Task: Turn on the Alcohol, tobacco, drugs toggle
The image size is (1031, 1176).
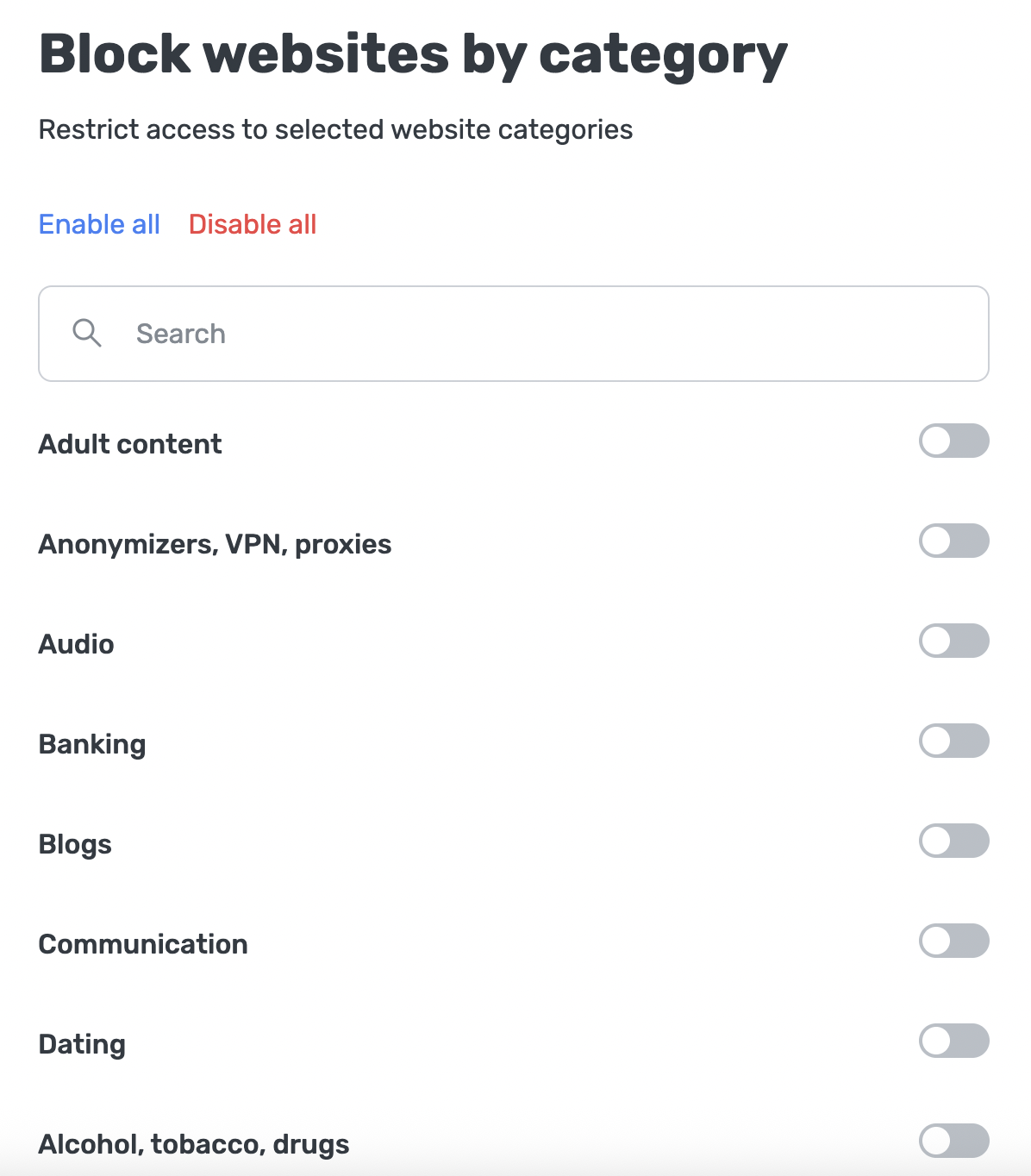Action: 953,1142
